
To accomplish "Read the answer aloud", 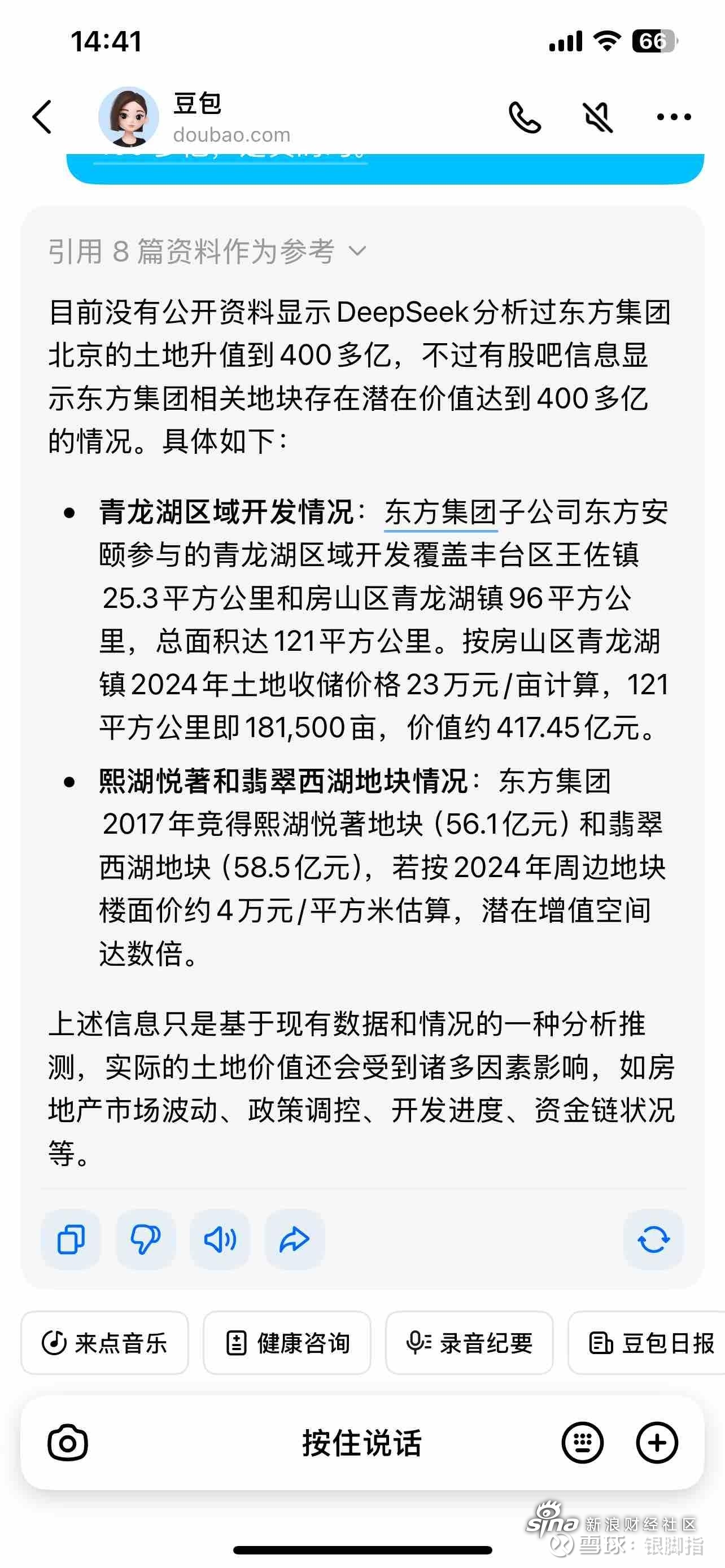I will click(x=220, y=1239).
